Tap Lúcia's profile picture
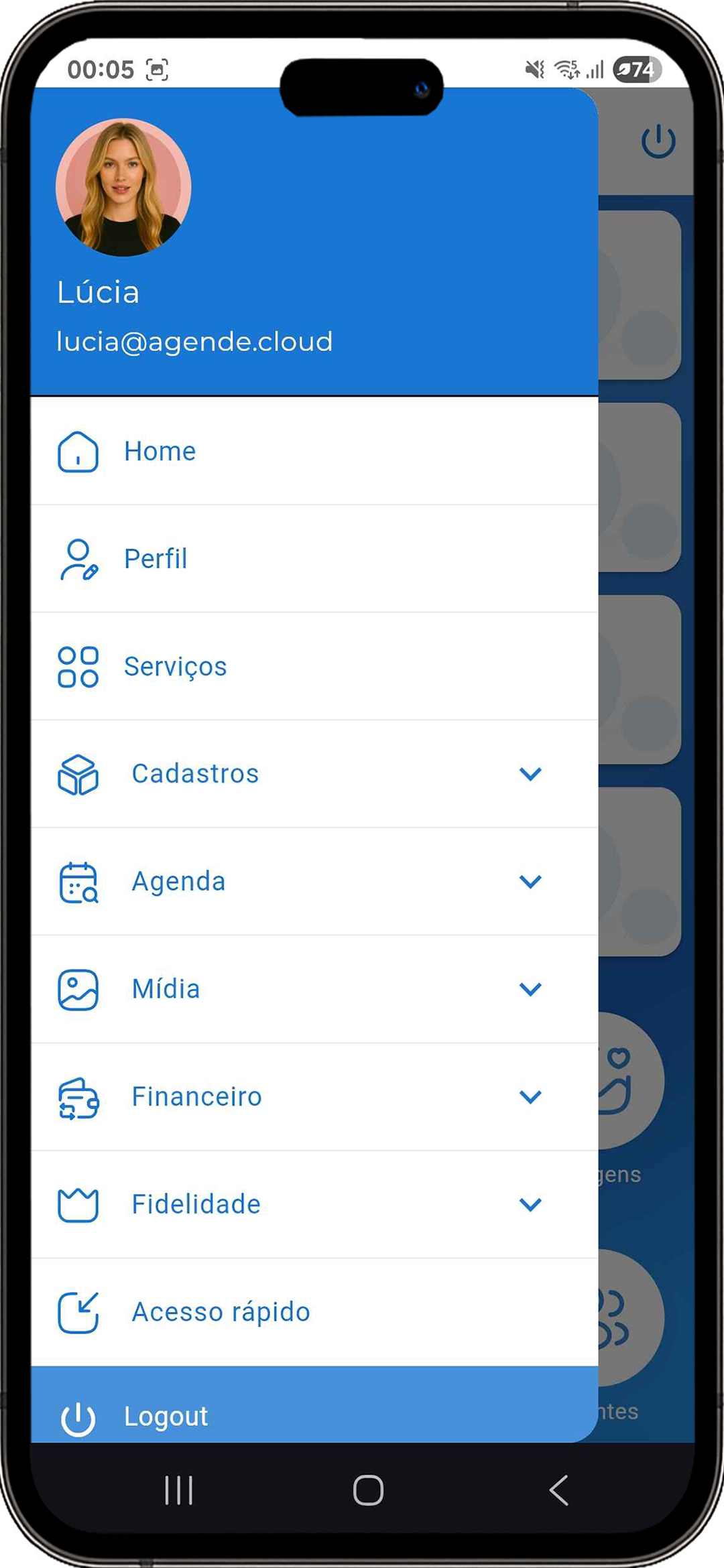Viewport: 724px width, 1568px height. 123,188
